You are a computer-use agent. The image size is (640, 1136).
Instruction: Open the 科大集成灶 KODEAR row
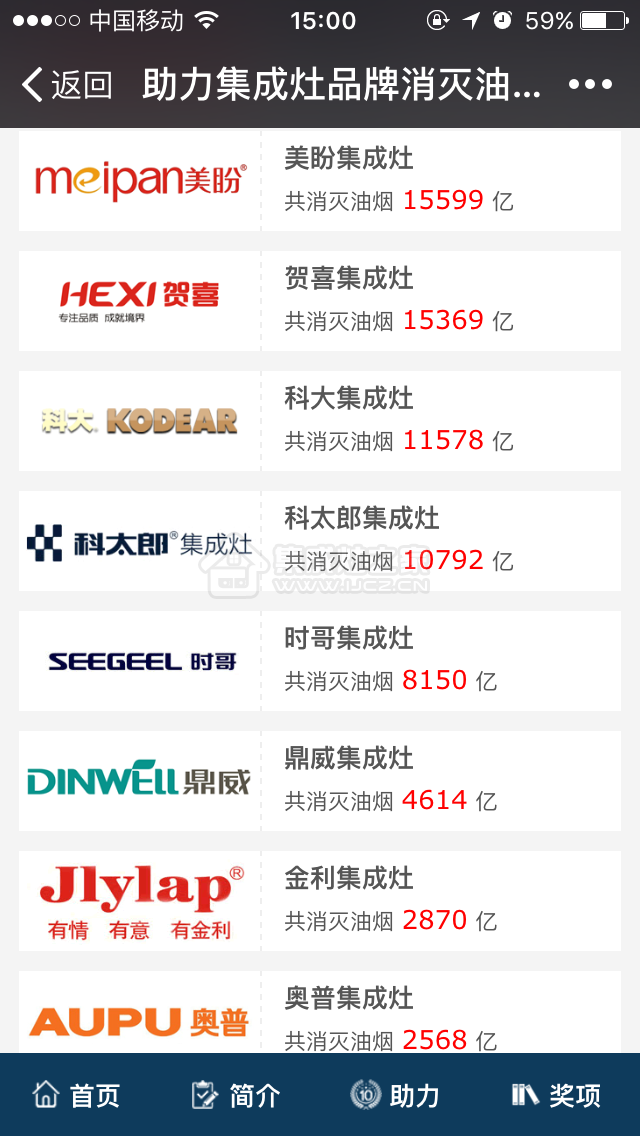coord(320,421)
